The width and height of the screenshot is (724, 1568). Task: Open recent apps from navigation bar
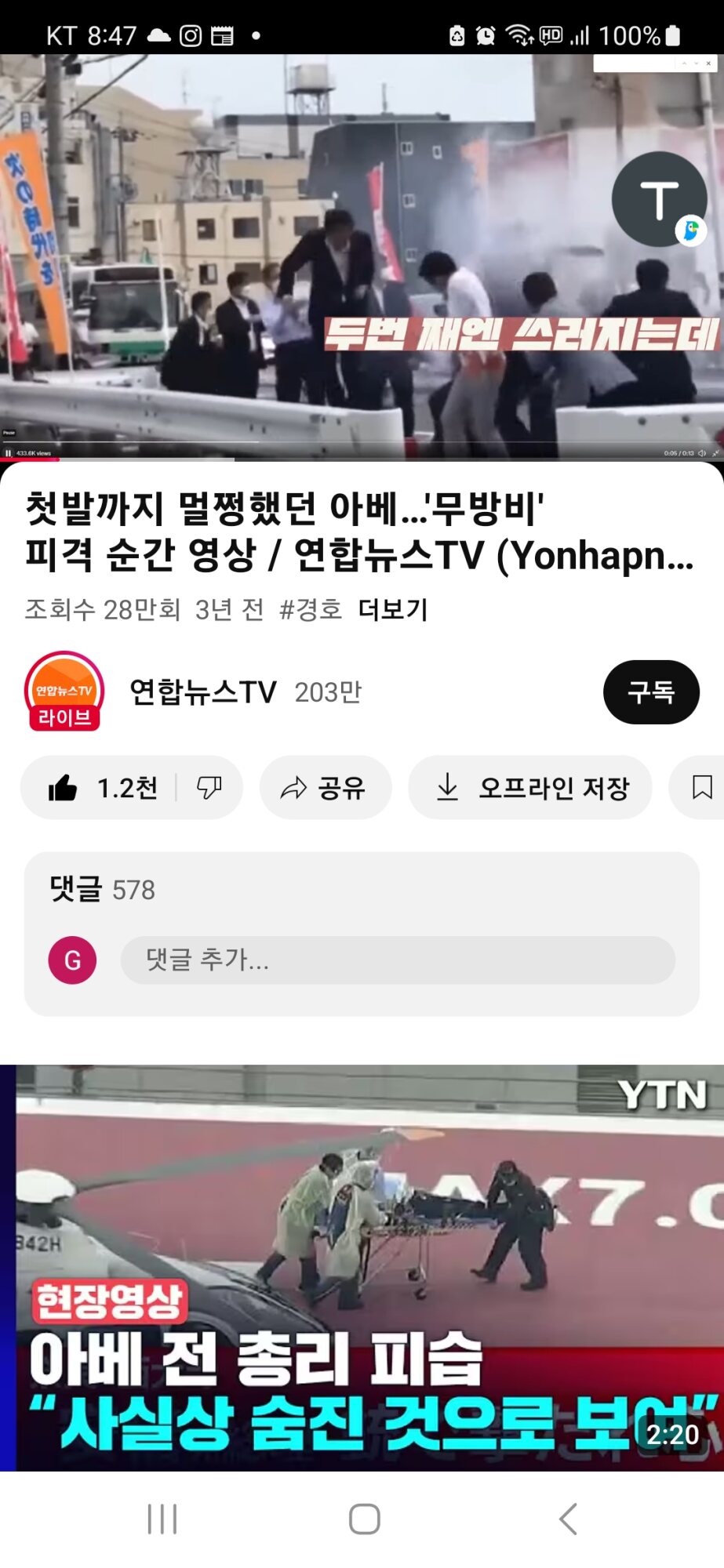click(162, 1519)
